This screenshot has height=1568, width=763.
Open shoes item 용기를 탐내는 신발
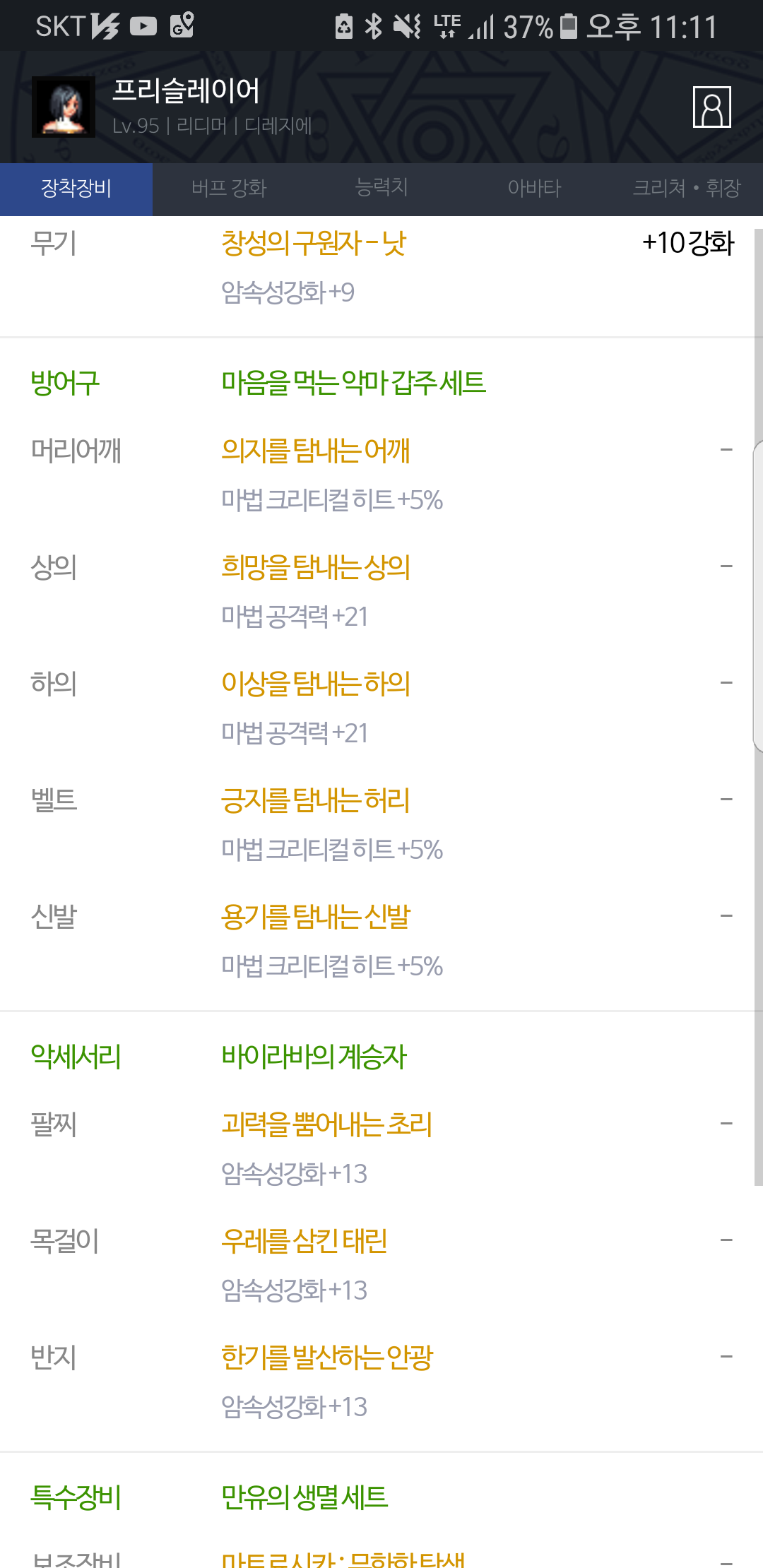click(x=316, y=917)
